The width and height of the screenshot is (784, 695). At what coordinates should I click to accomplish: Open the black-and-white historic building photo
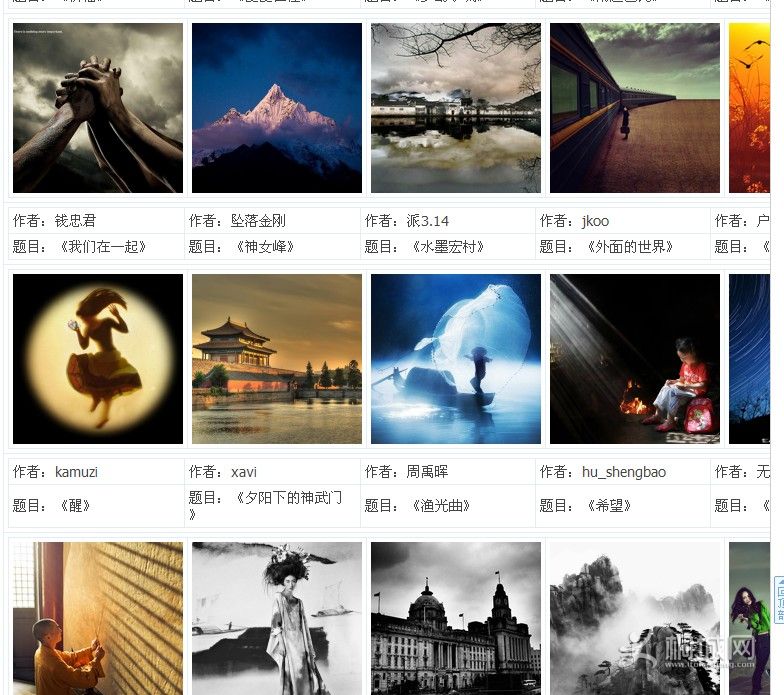(456, 618)
